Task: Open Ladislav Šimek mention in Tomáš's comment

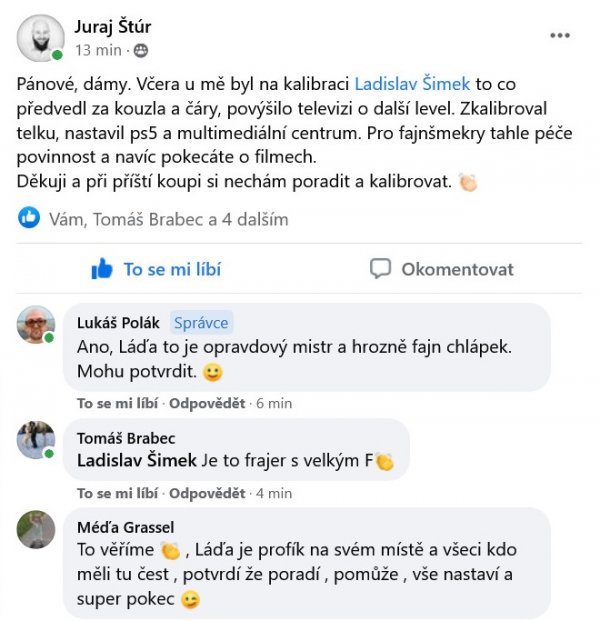Action: pyautogui.click(x=137, y=461)
